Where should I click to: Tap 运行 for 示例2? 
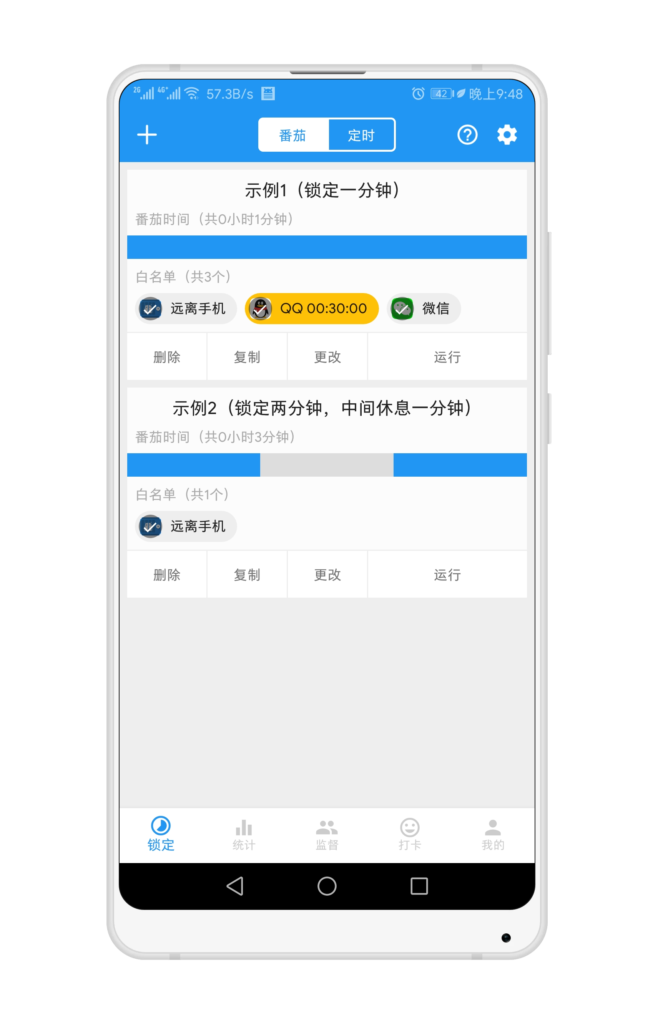coord(447,575)
